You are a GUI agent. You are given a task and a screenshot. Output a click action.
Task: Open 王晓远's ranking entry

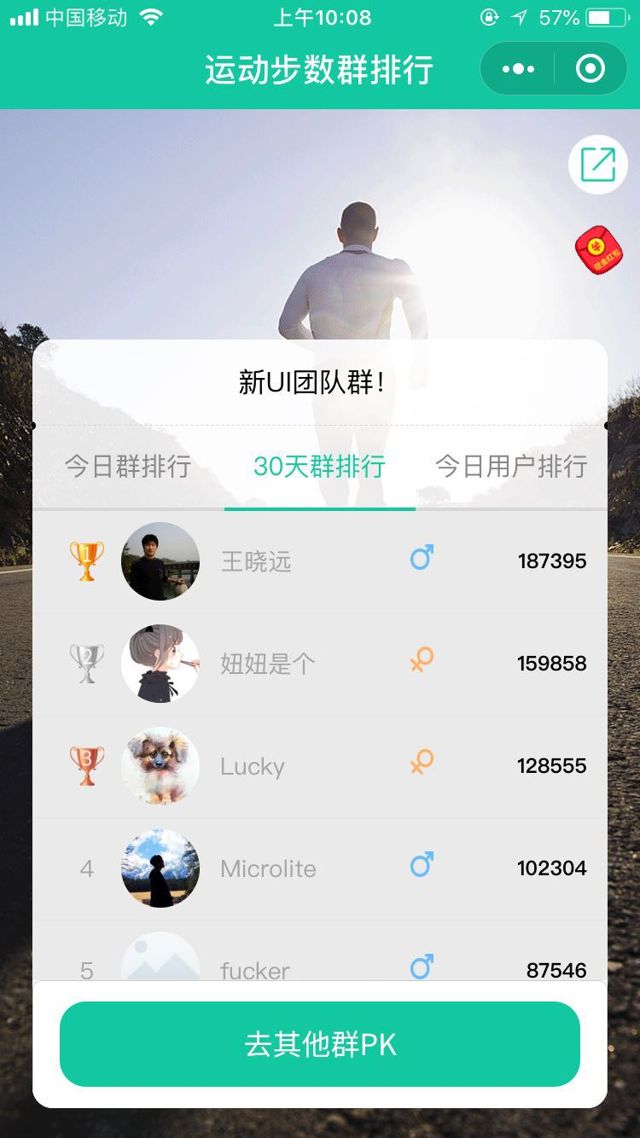(x=320, y=561)
